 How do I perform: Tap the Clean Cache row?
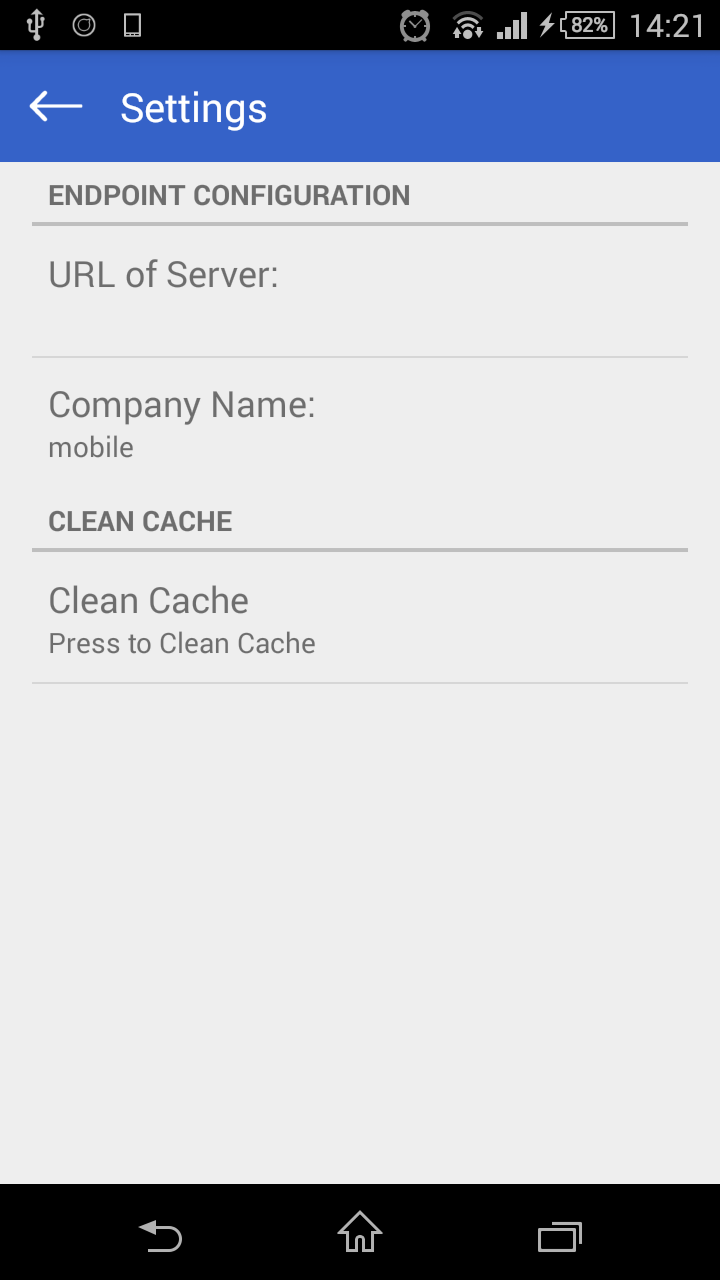point(360,618)
